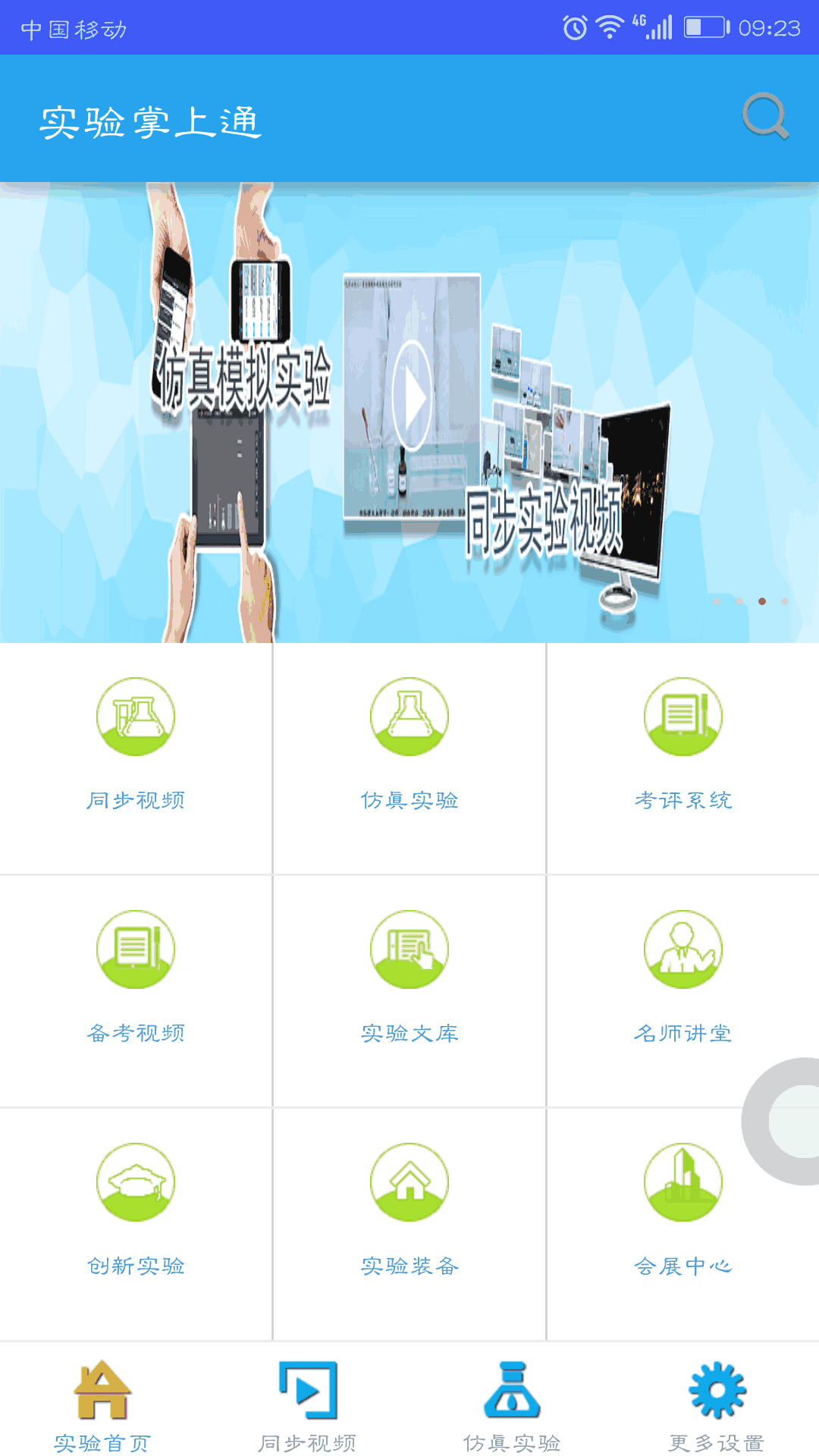Select the 实验装备 house icon
Screen dimensions: 819x1456
pyautogui.click(x=409, y=1181)
